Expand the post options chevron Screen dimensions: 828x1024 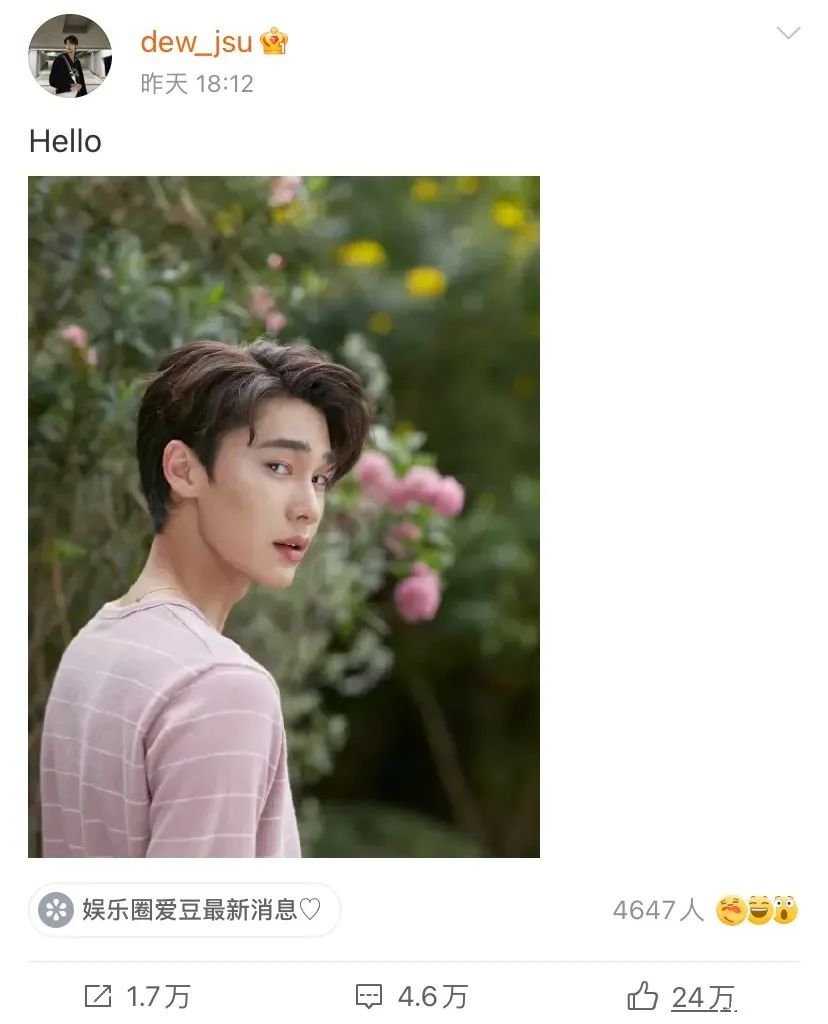tap(788, 34)
